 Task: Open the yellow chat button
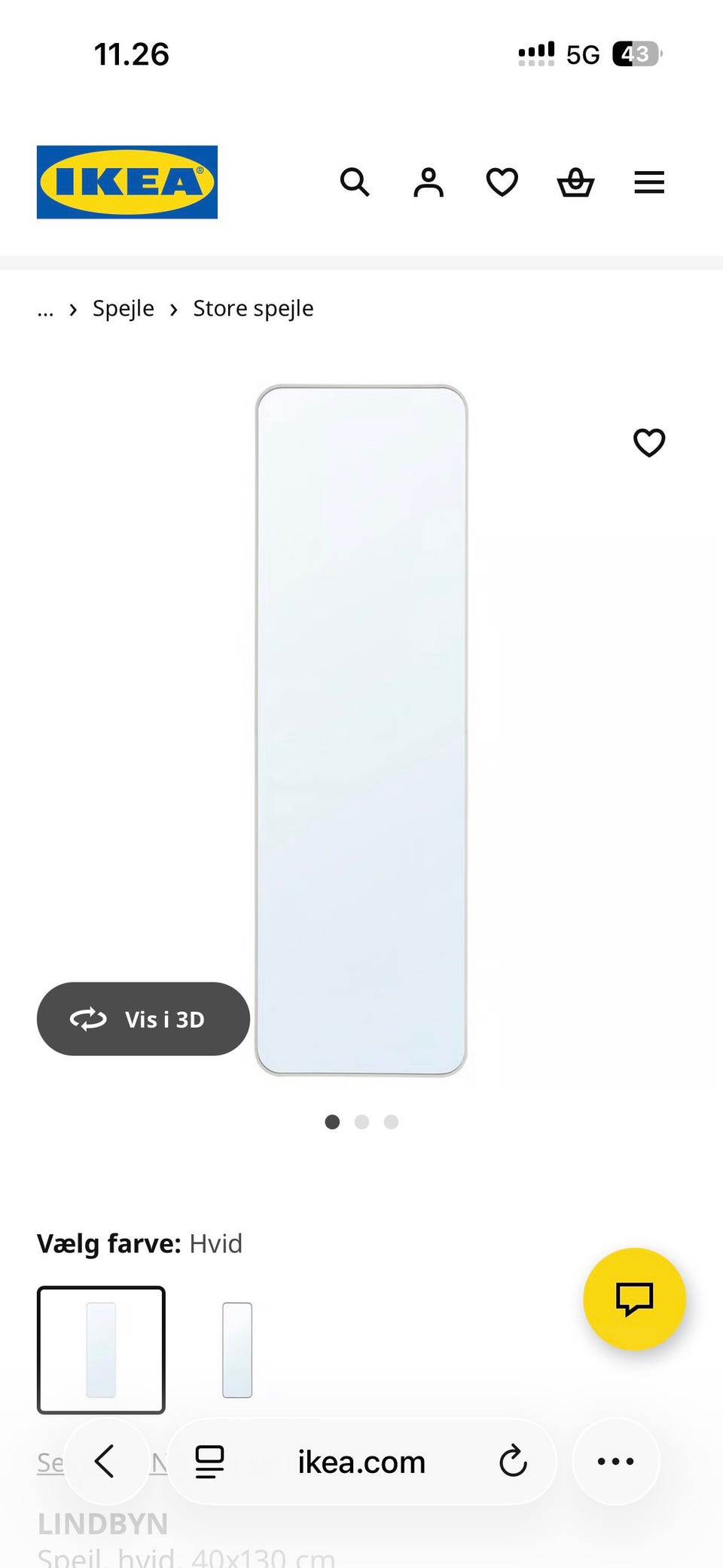pos(634,1299)
